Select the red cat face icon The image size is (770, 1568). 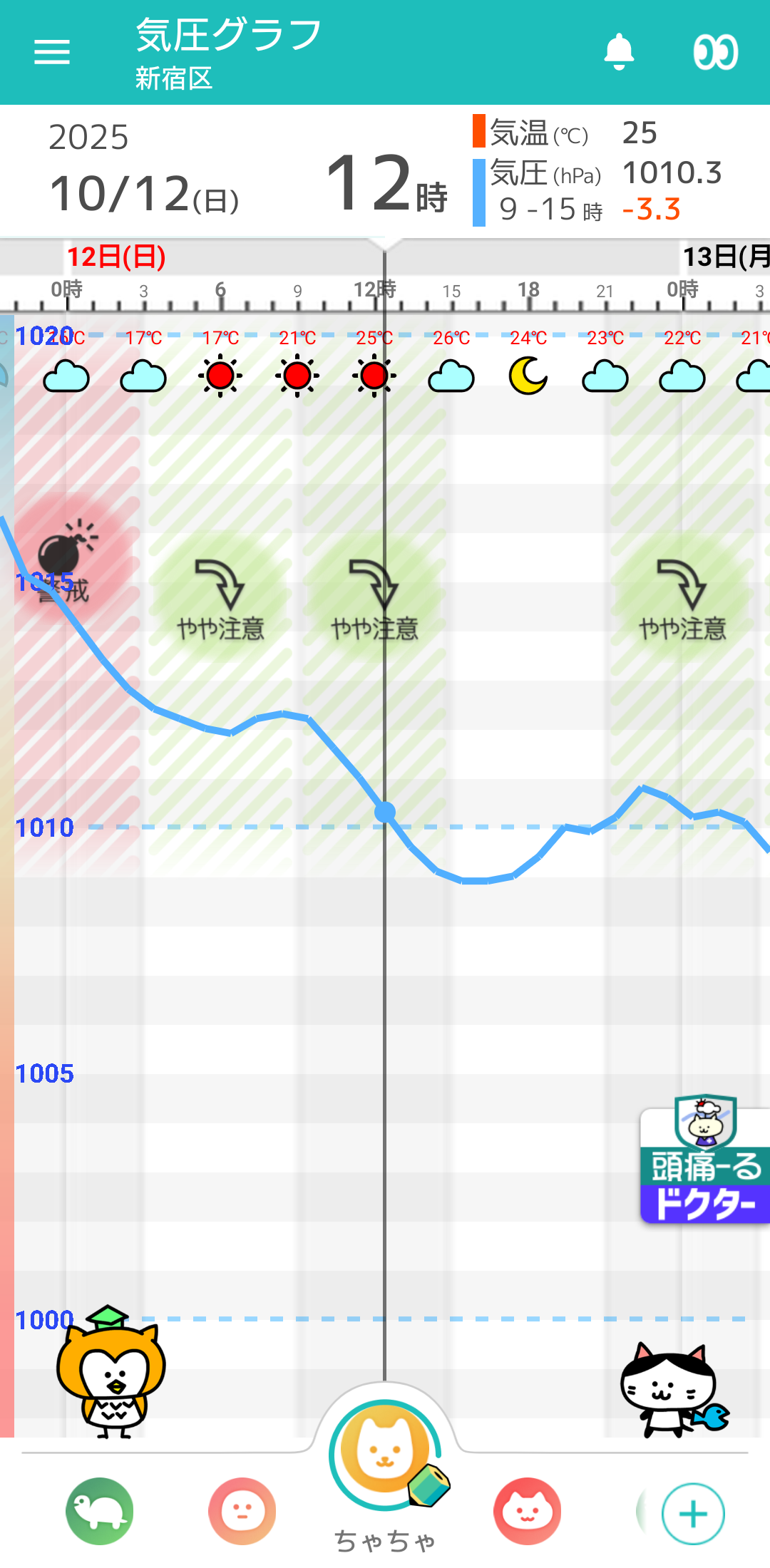point(528,1511)
